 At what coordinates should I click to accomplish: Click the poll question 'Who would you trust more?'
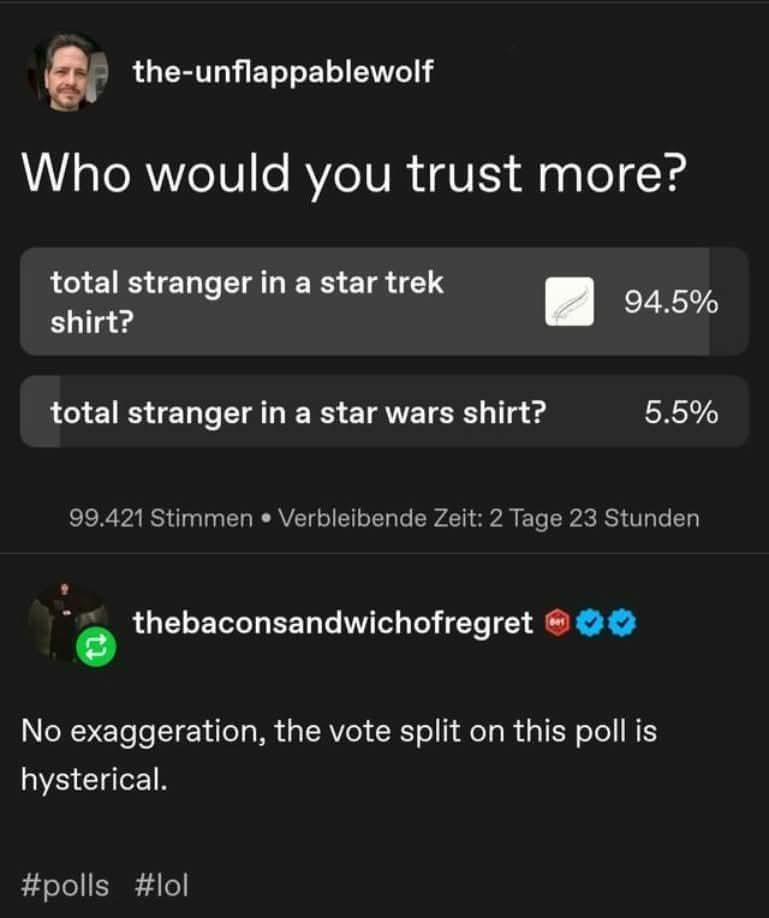353,174
